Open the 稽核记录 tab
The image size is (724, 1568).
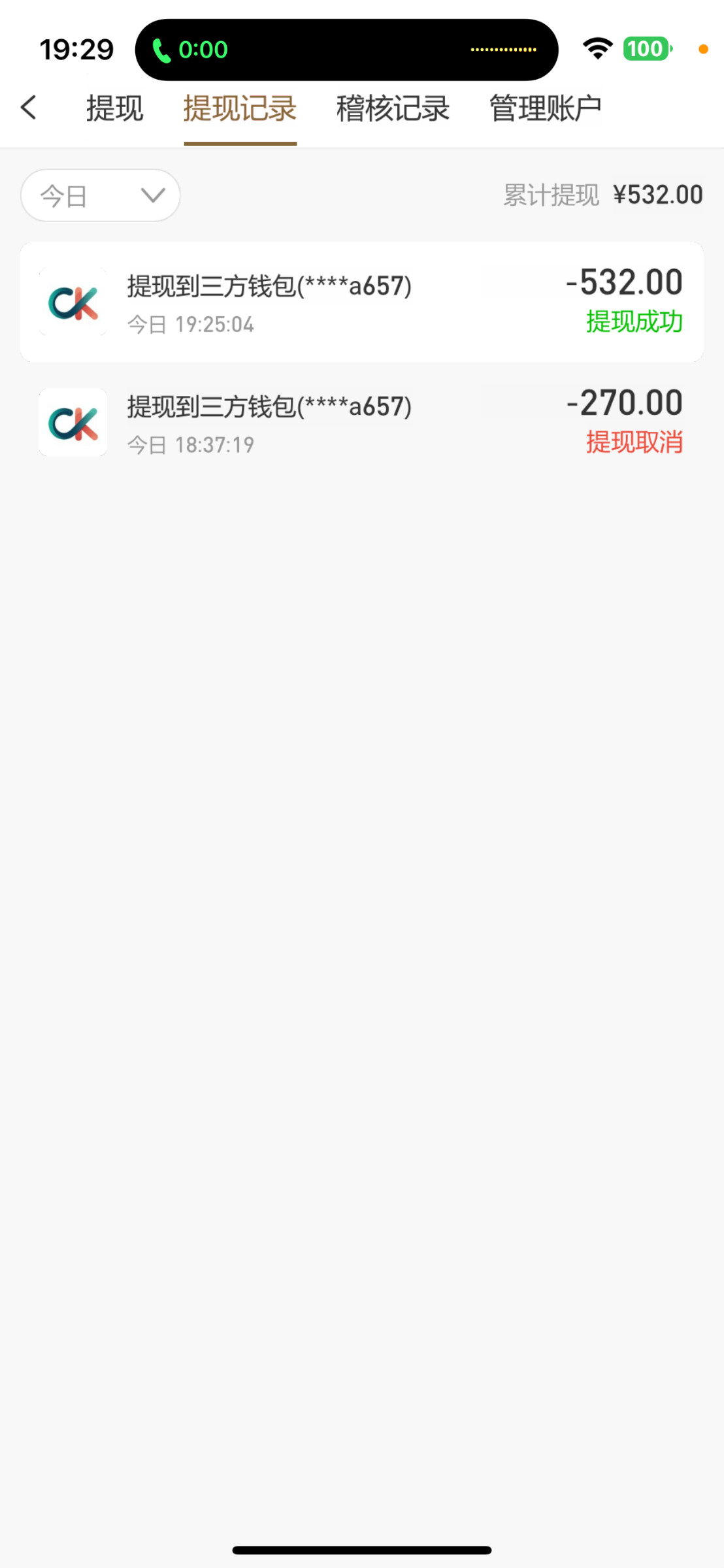coord(393,108)
